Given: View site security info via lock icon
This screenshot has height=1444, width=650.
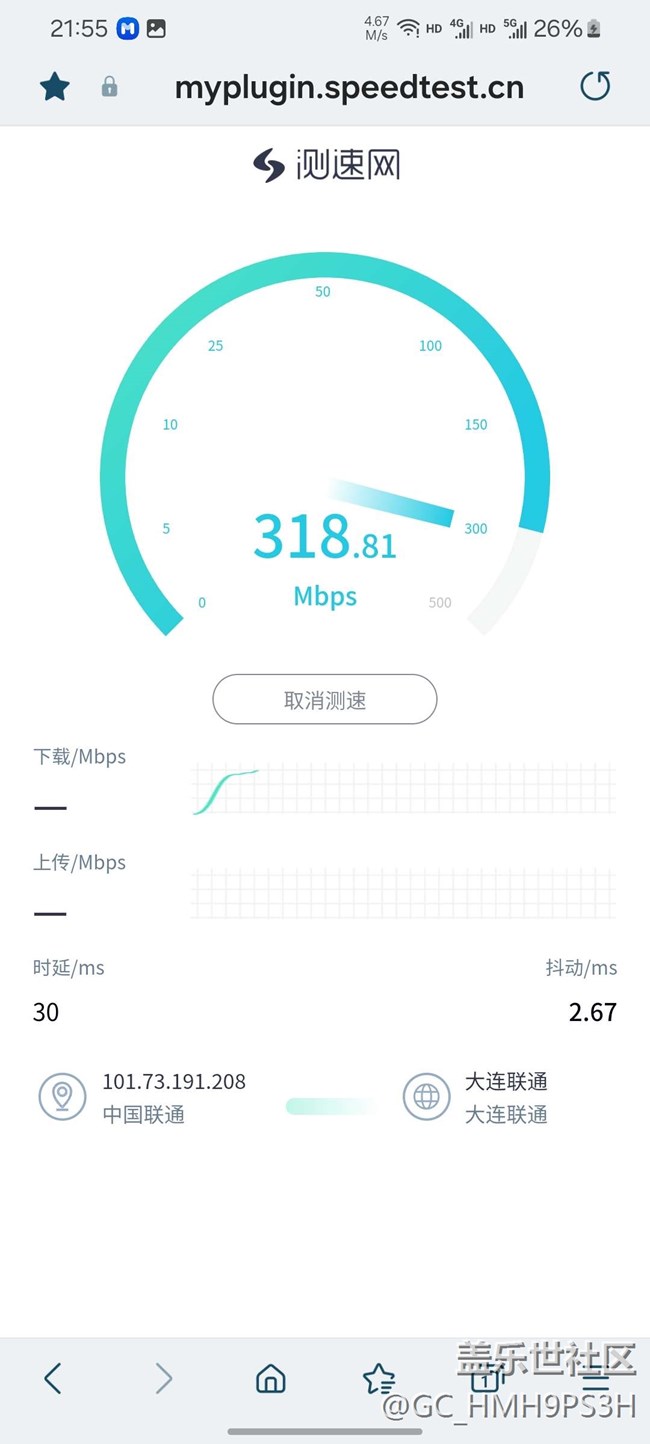Looking at the screenshot, I should pos(110,88).
